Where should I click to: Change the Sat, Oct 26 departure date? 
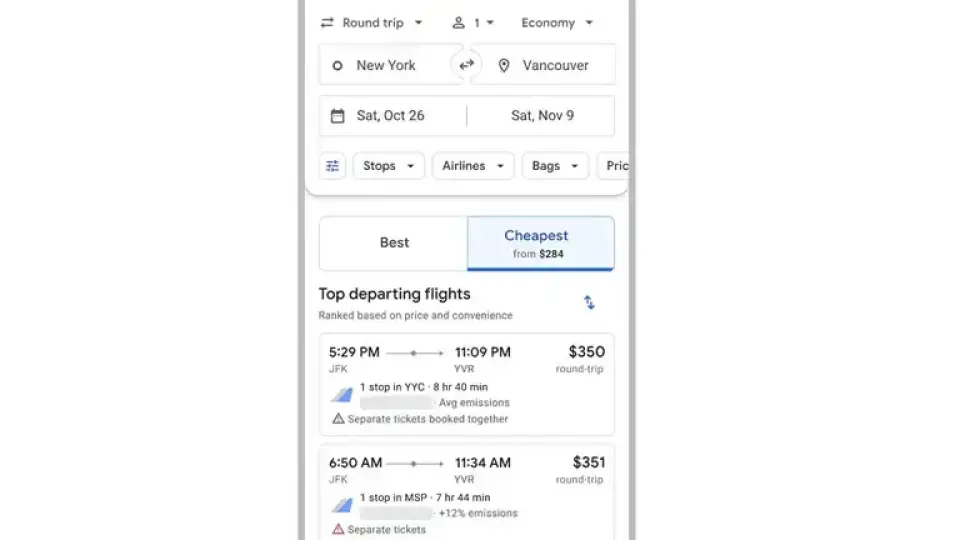[392, 116]
